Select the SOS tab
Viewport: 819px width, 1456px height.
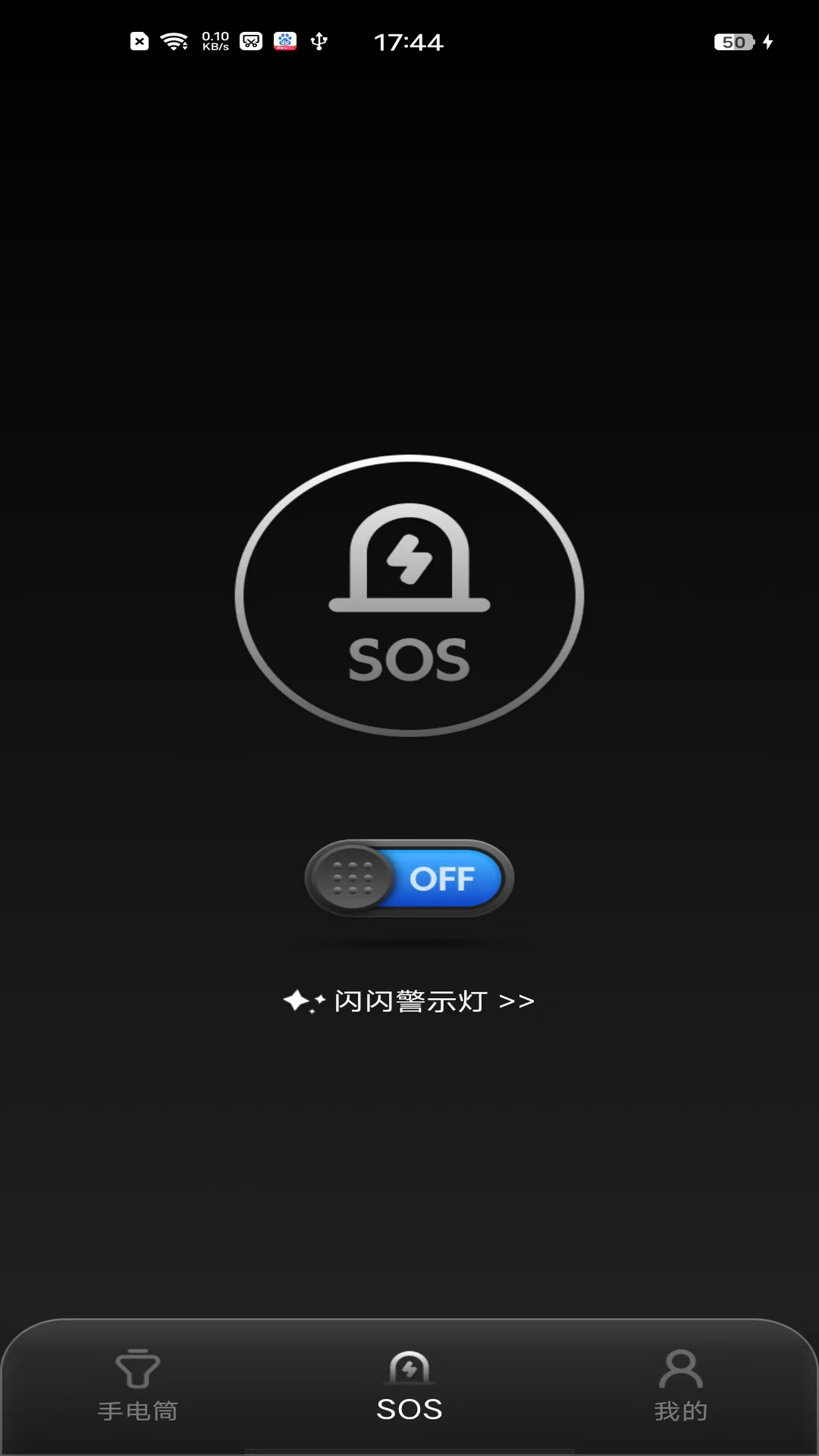click(x=409, y=1386)
